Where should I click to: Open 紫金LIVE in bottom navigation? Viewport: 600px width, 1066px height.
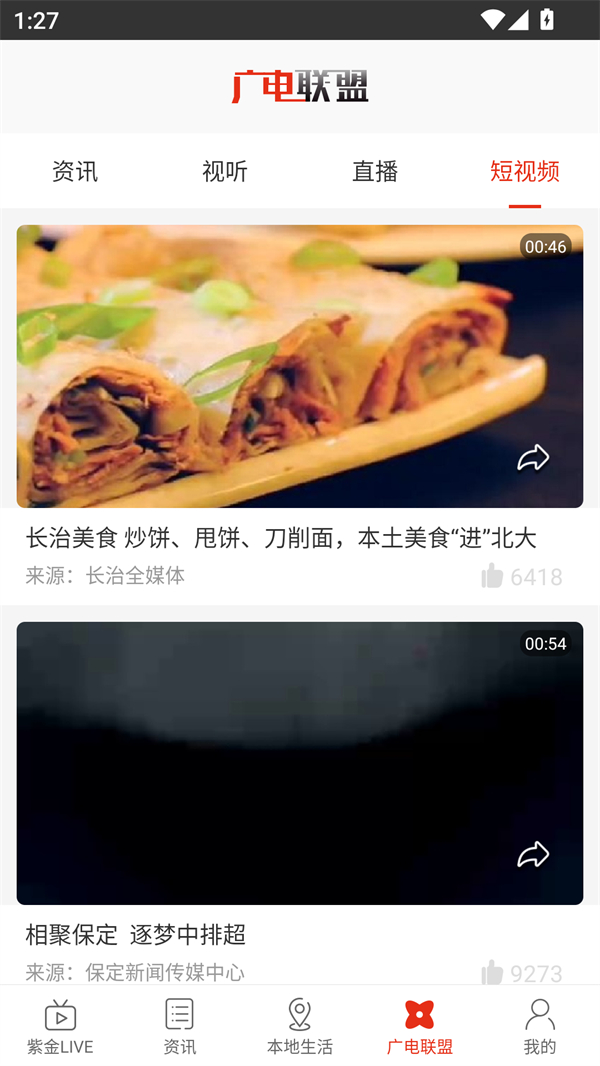point(60,1027)
